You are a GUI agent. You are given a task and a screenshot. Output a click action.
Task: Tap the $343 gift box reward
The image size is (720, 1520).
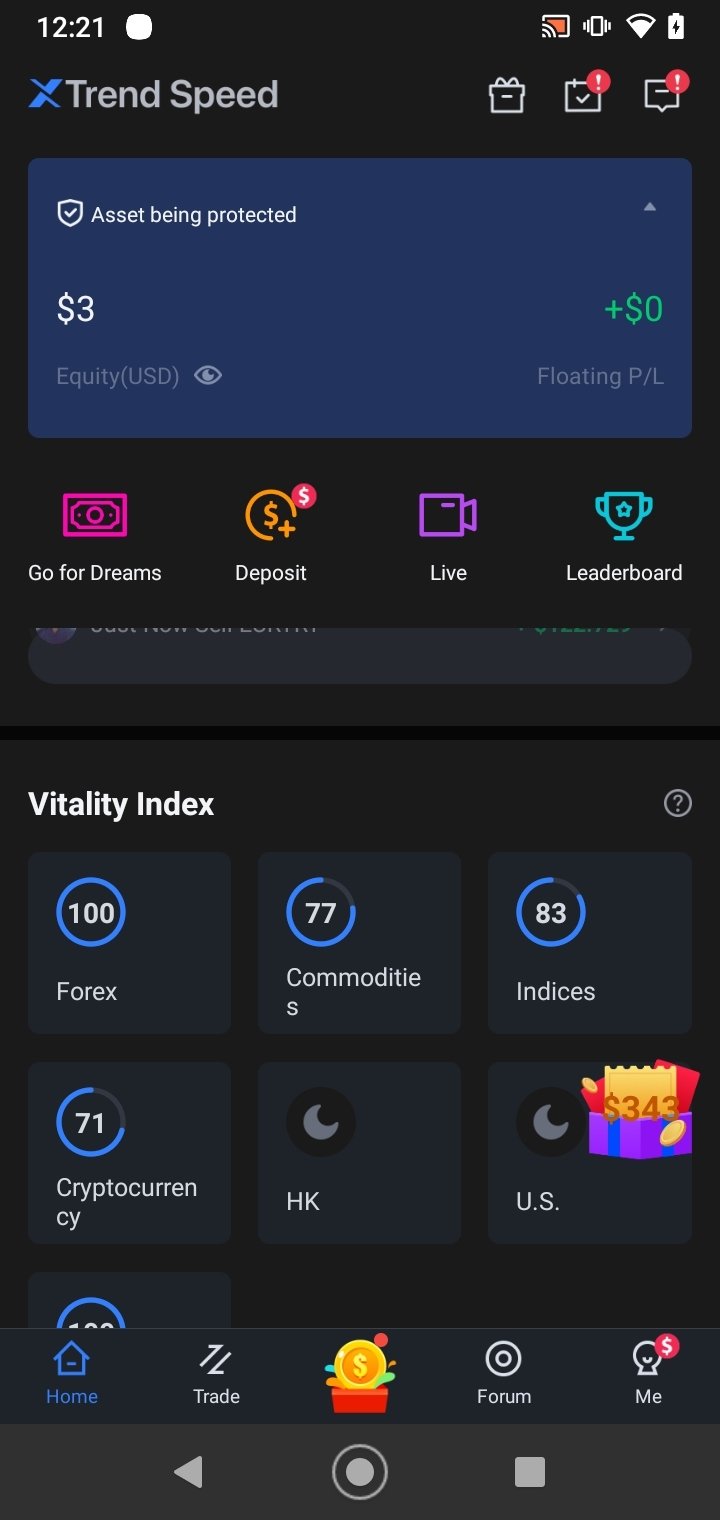click(x=638, y=1110)
